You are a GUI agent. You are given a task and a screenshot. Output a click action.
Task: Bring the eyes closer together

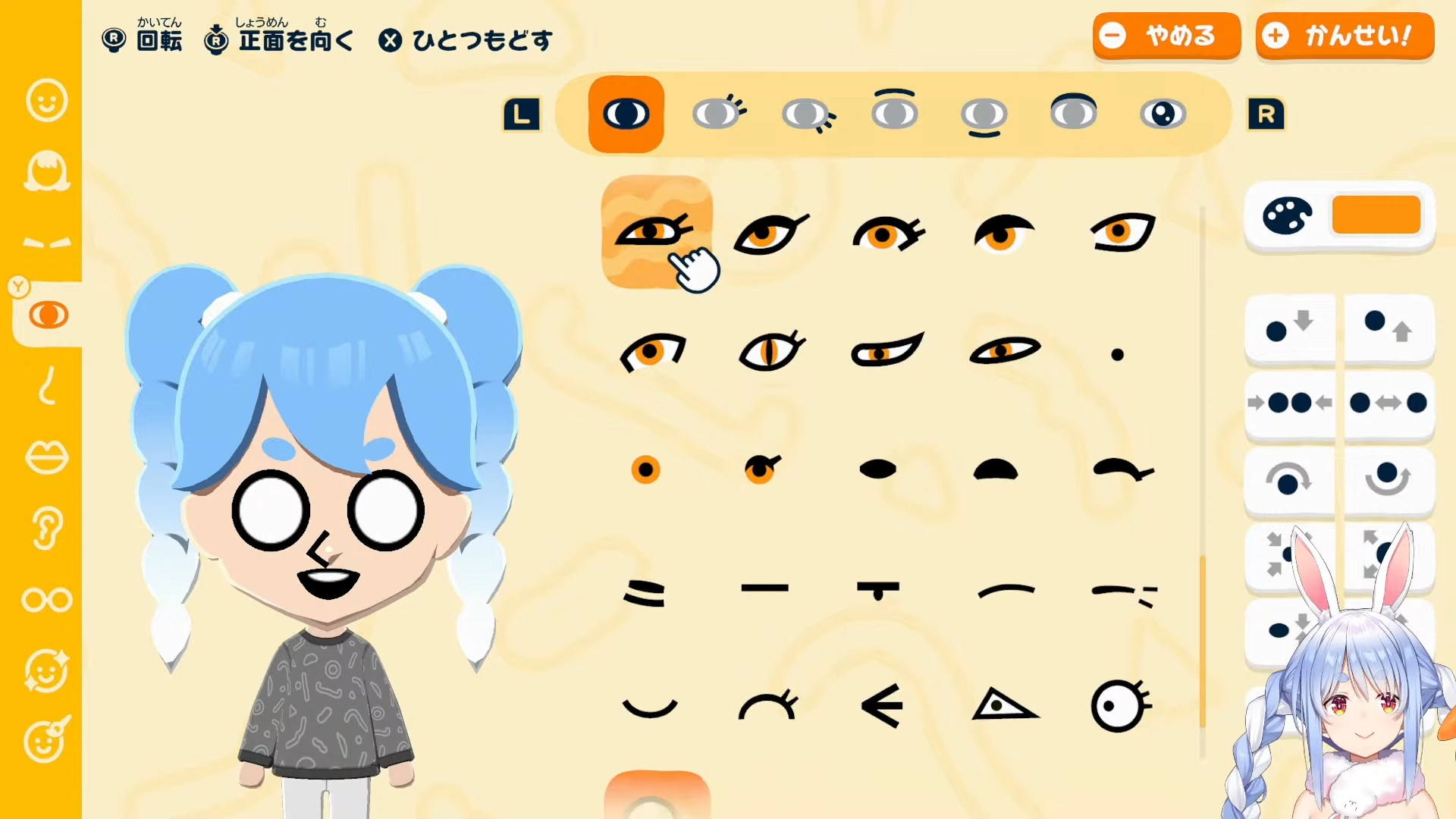pos(1289,403)
